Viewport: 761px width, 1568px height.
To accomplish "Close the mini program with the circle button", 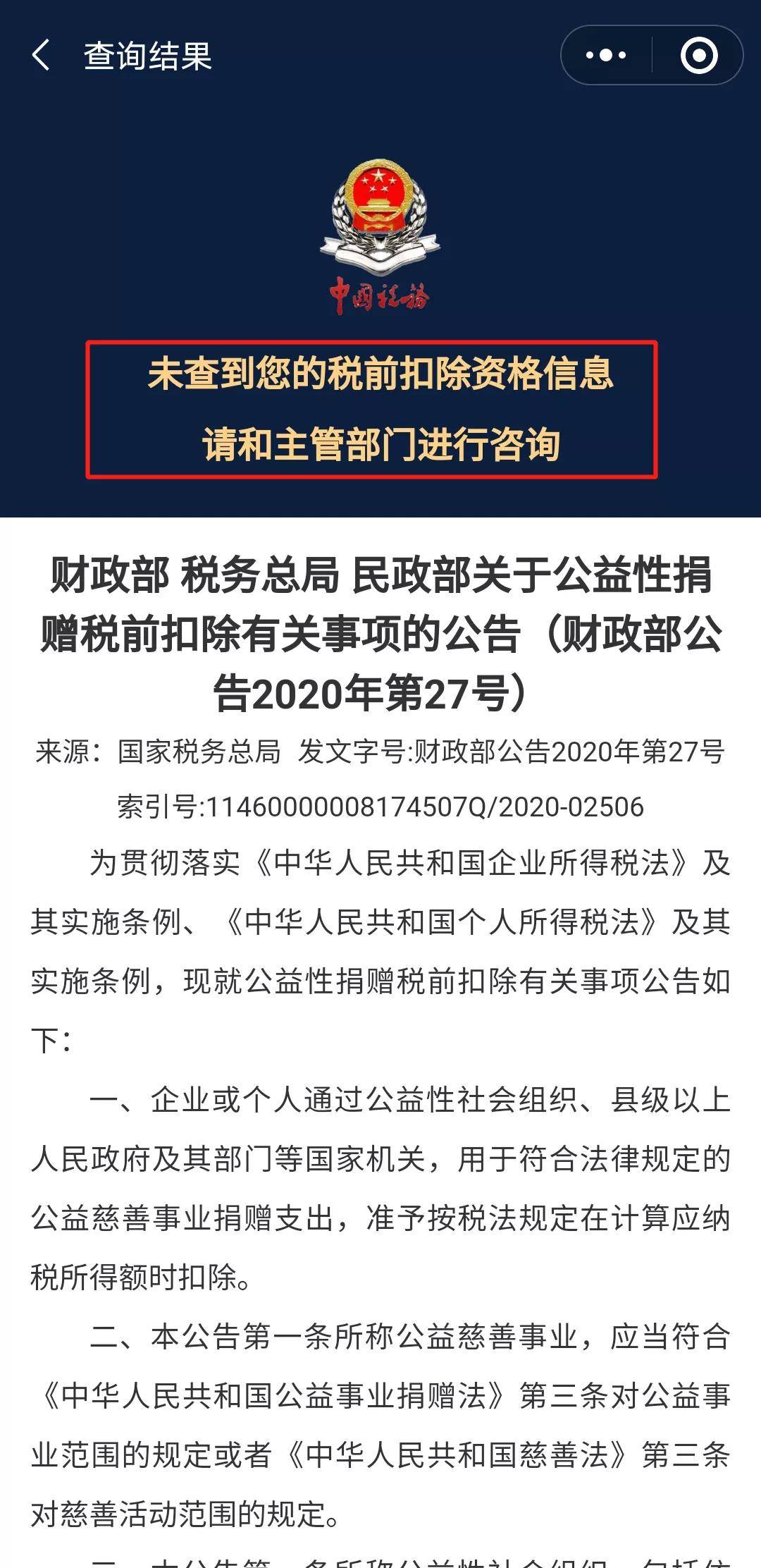I will (698, 56).
